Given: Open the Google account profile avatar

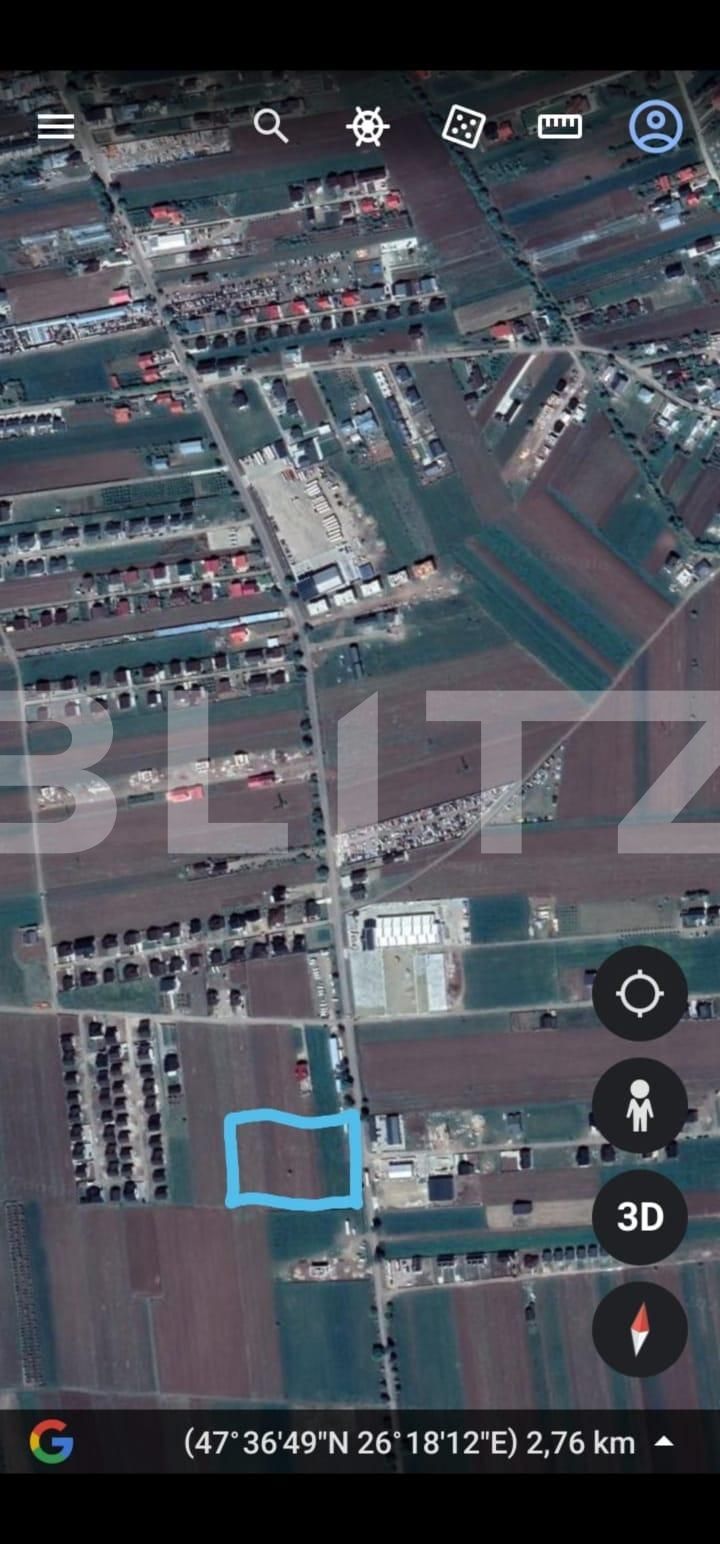Looking at the screenshot, I should [x=655, y=126].
